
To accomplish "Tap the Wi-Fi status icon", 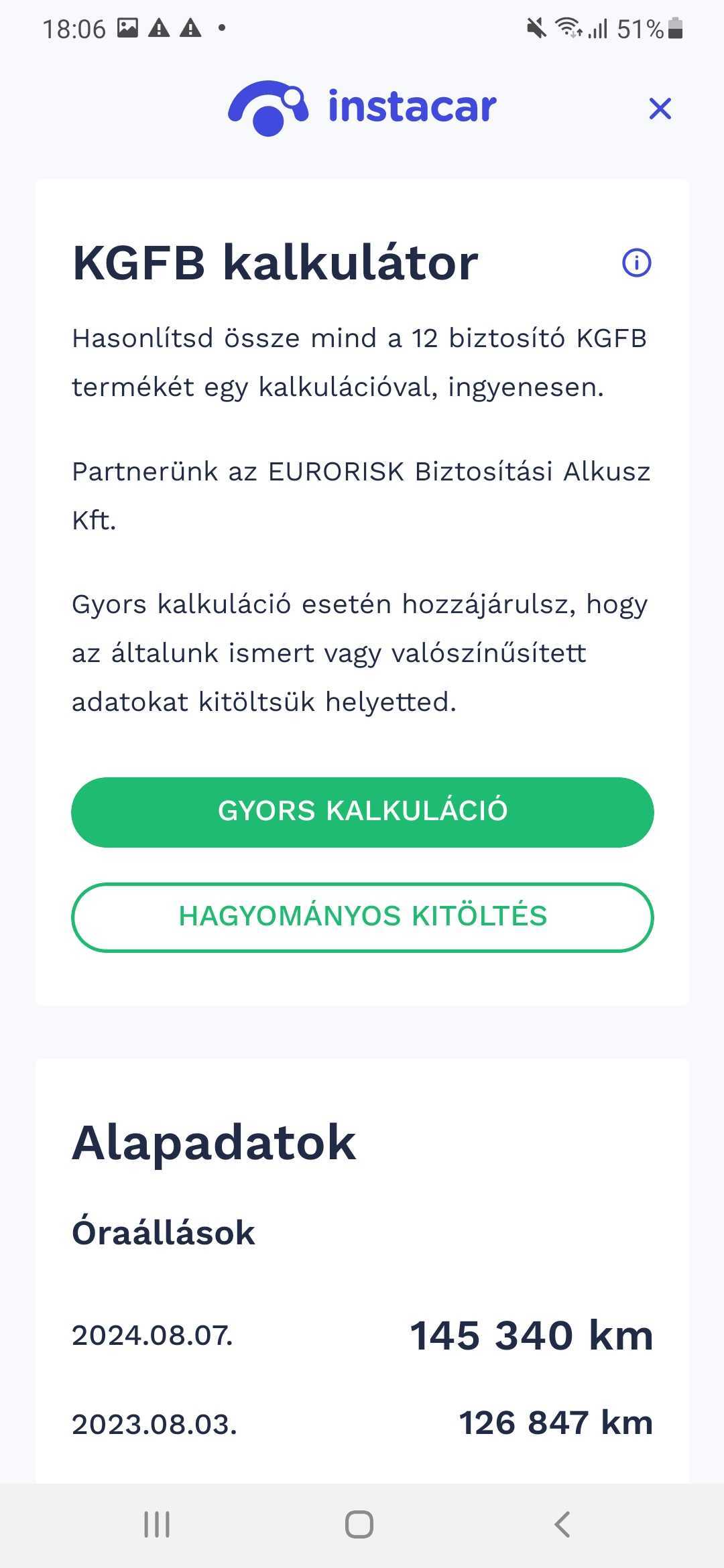I will (x=566, y=27).
